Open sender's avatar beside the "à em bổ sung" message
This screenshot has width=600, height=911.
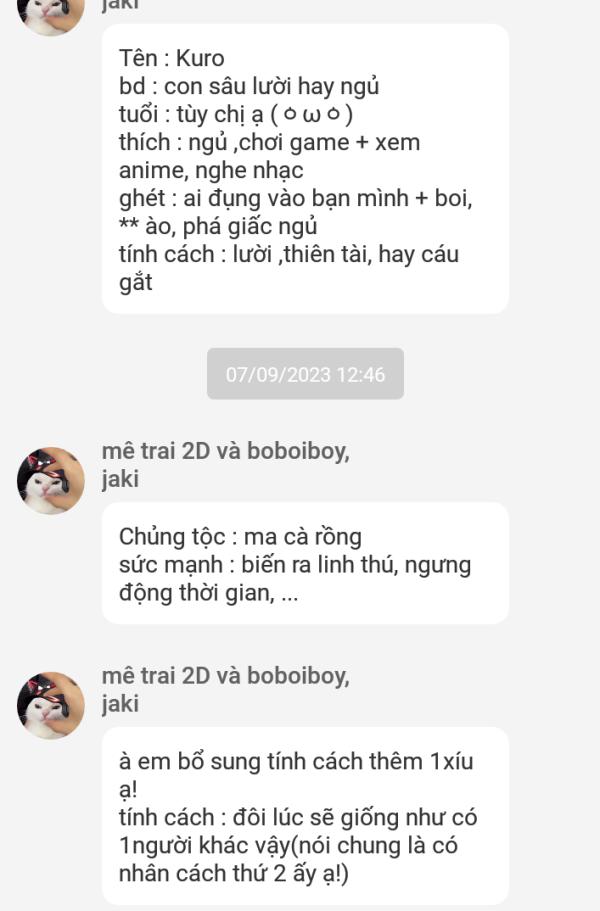point(51,705)
